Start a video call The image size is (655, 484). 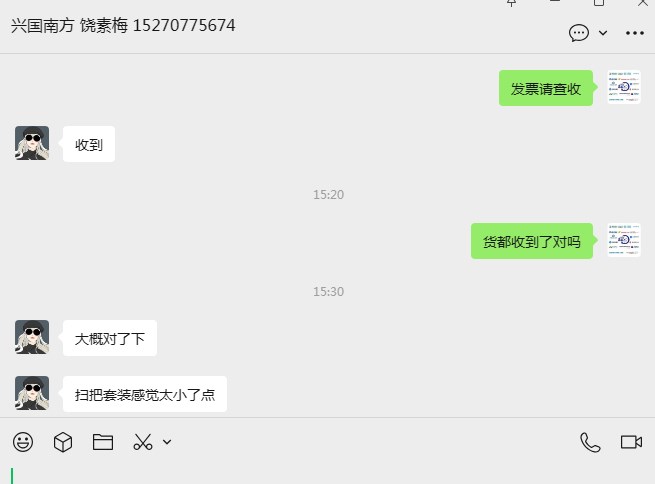[x=631, y=442]
